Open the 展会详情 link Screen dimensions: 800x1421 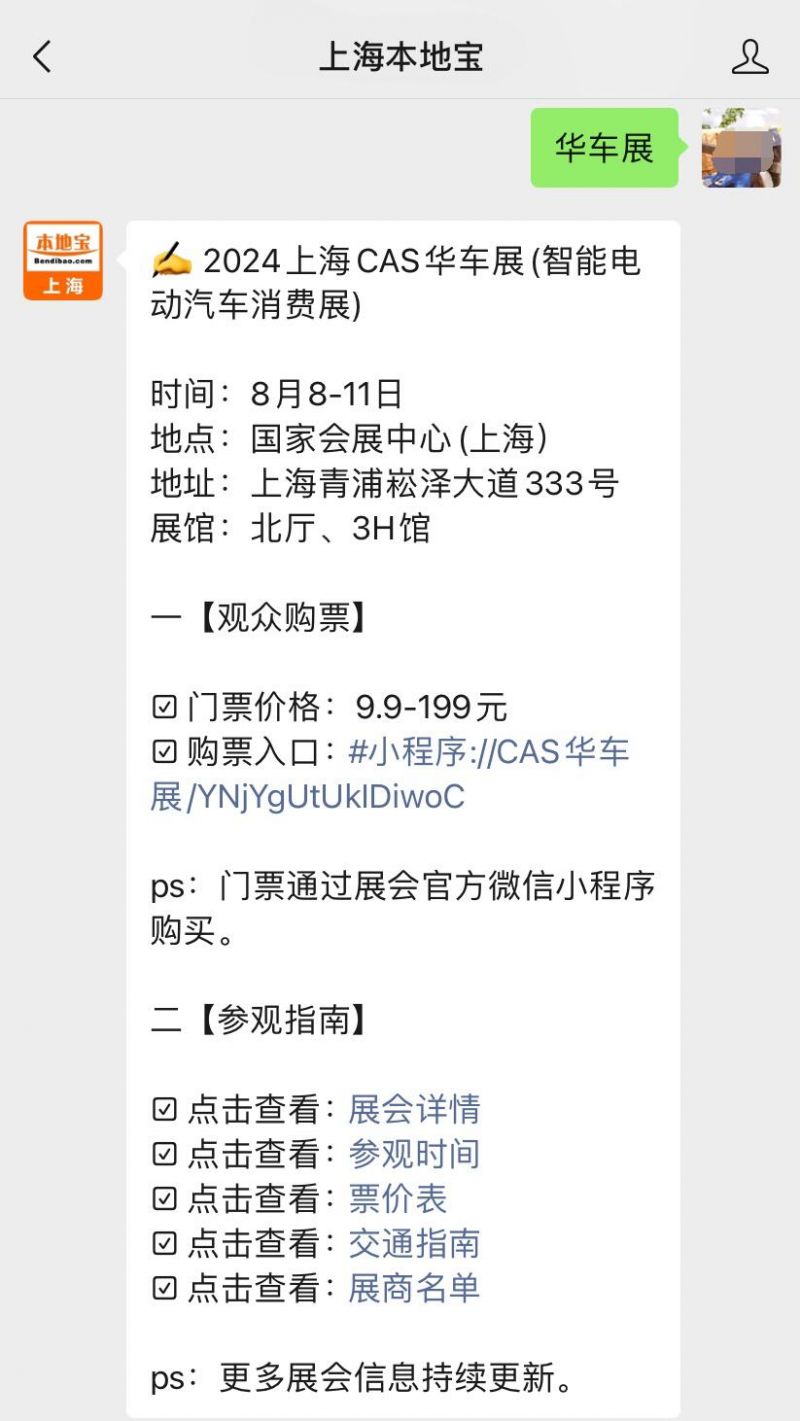[x=414, y=1109]
